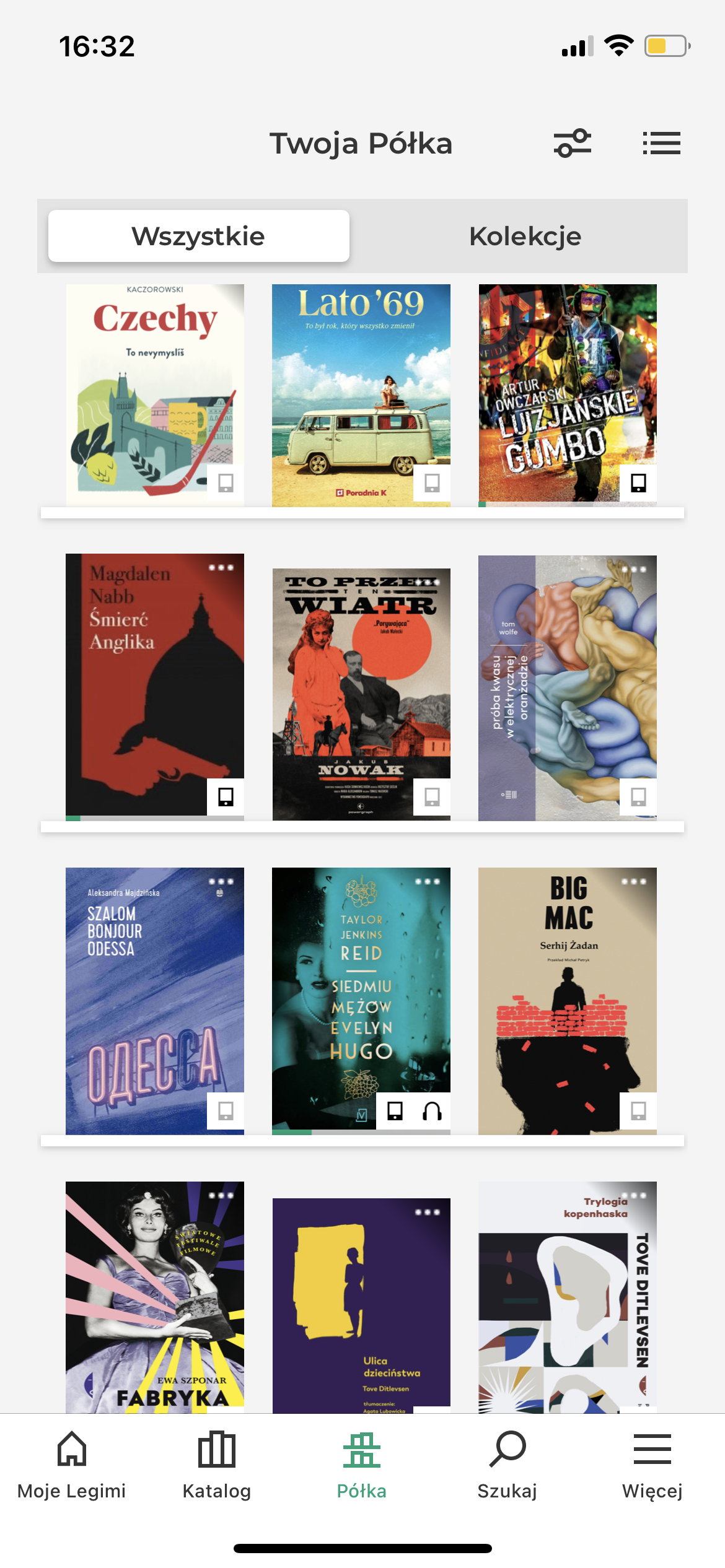Open Siedmiu mężów Evelyn Hugo
Image resolution: width=725 pixels, height=1568 pixels.
coord(361,1001)
